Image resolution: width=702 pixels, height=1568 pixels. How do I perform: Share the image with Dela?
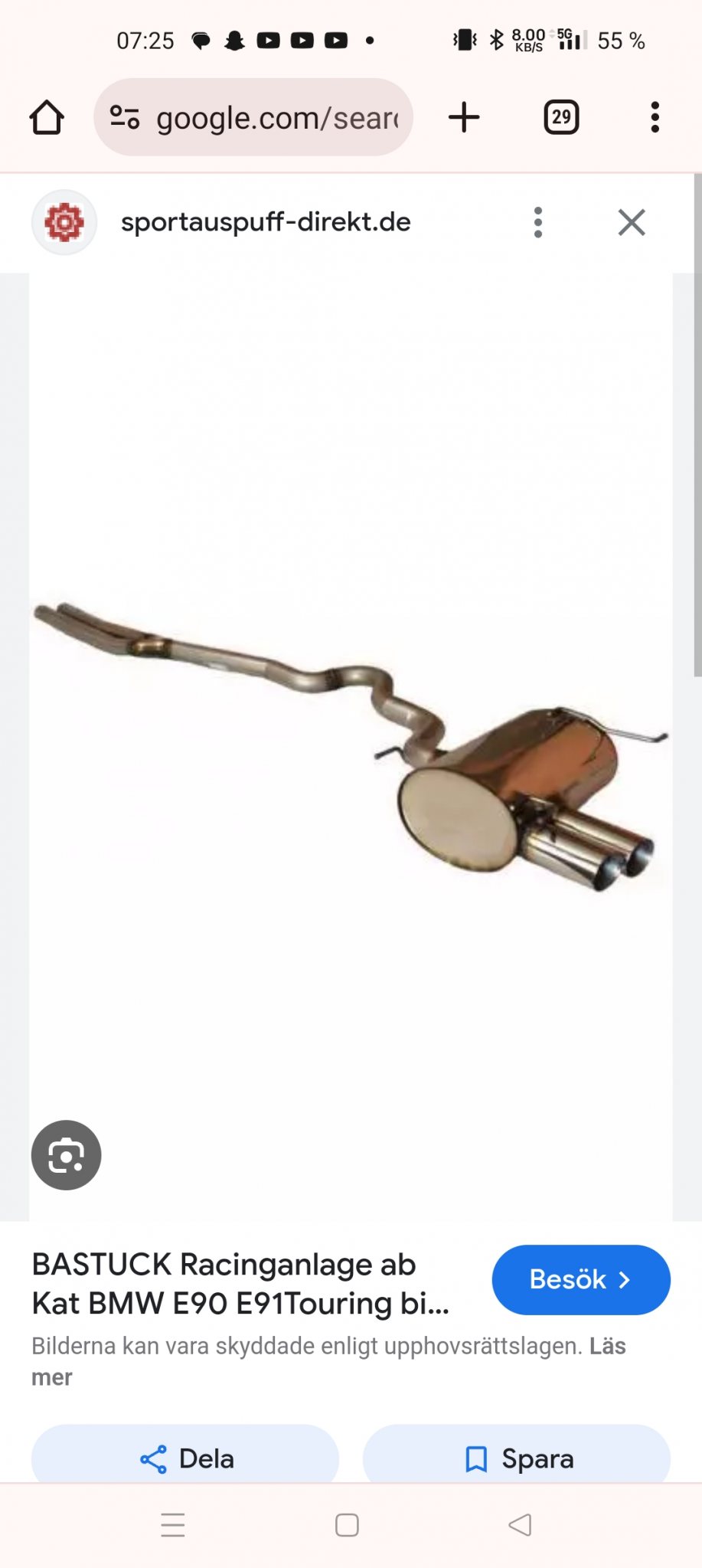click(185, 1458)
